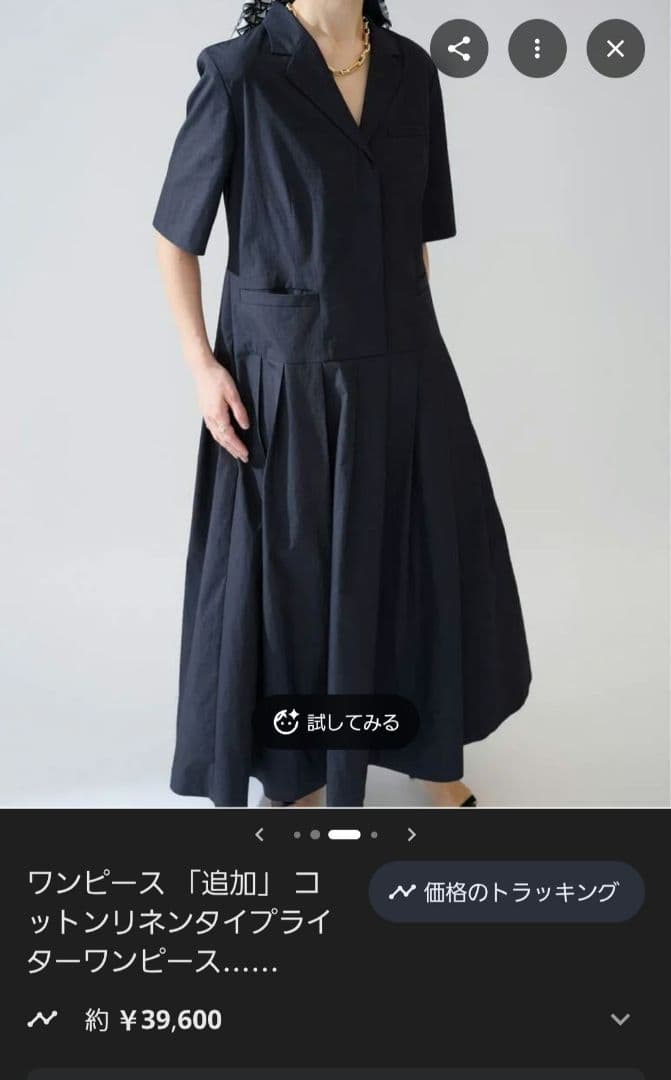
Task: Close the product viewer
Action: tap(615, 49)
